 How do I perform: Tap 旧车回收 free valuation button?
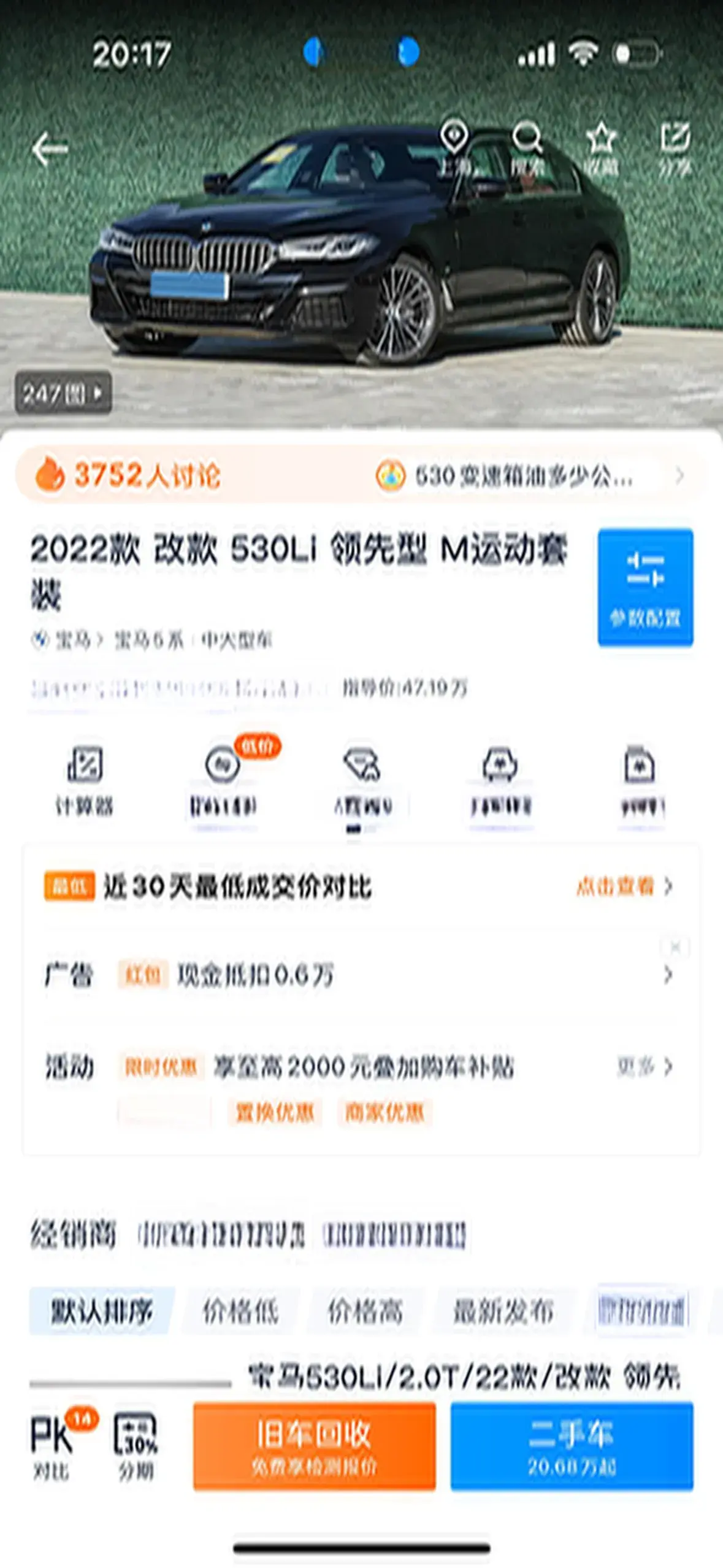point(314,1446)
